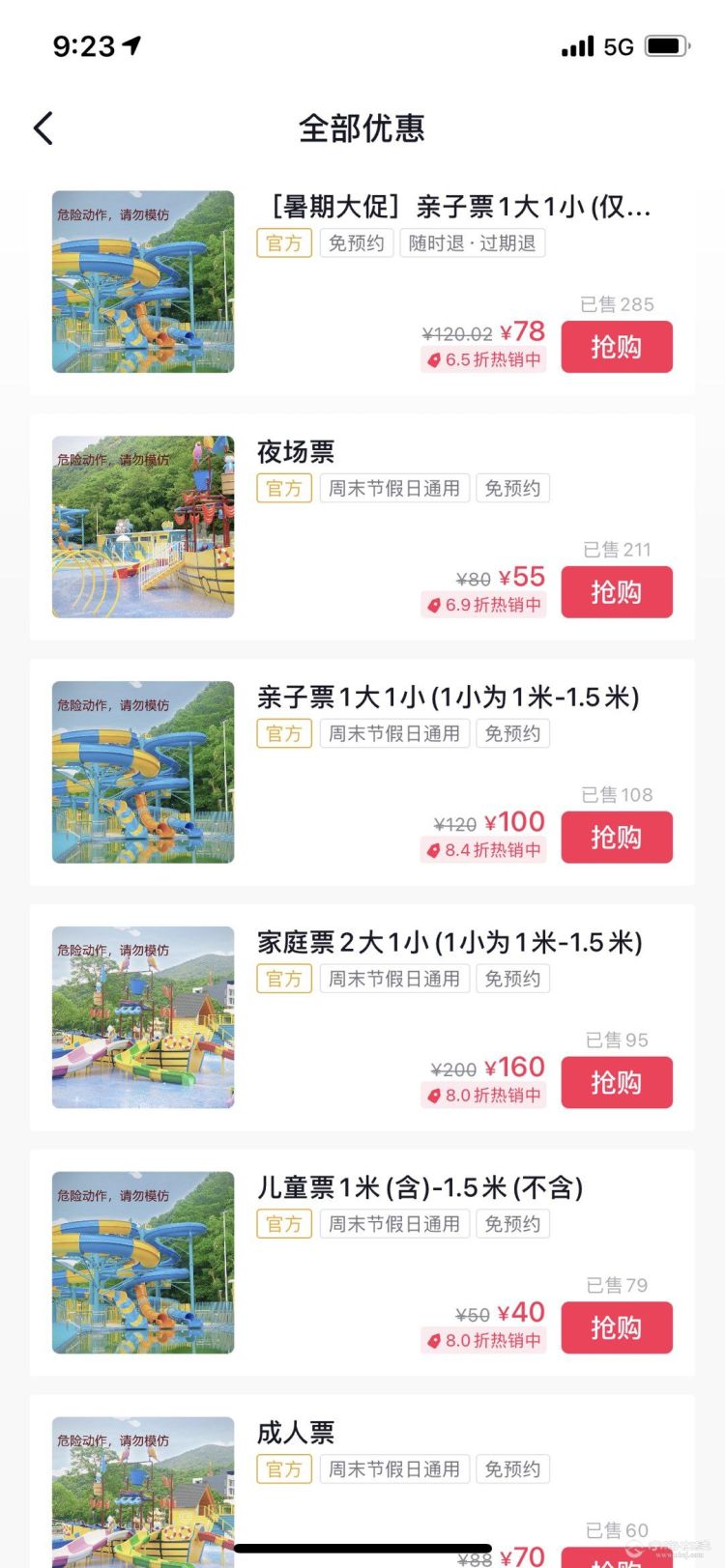The height and width of the screenshot is (1568, 725).
Task: Tap 抢购 for 家庭票2大1小
Action: (616, 1082)
